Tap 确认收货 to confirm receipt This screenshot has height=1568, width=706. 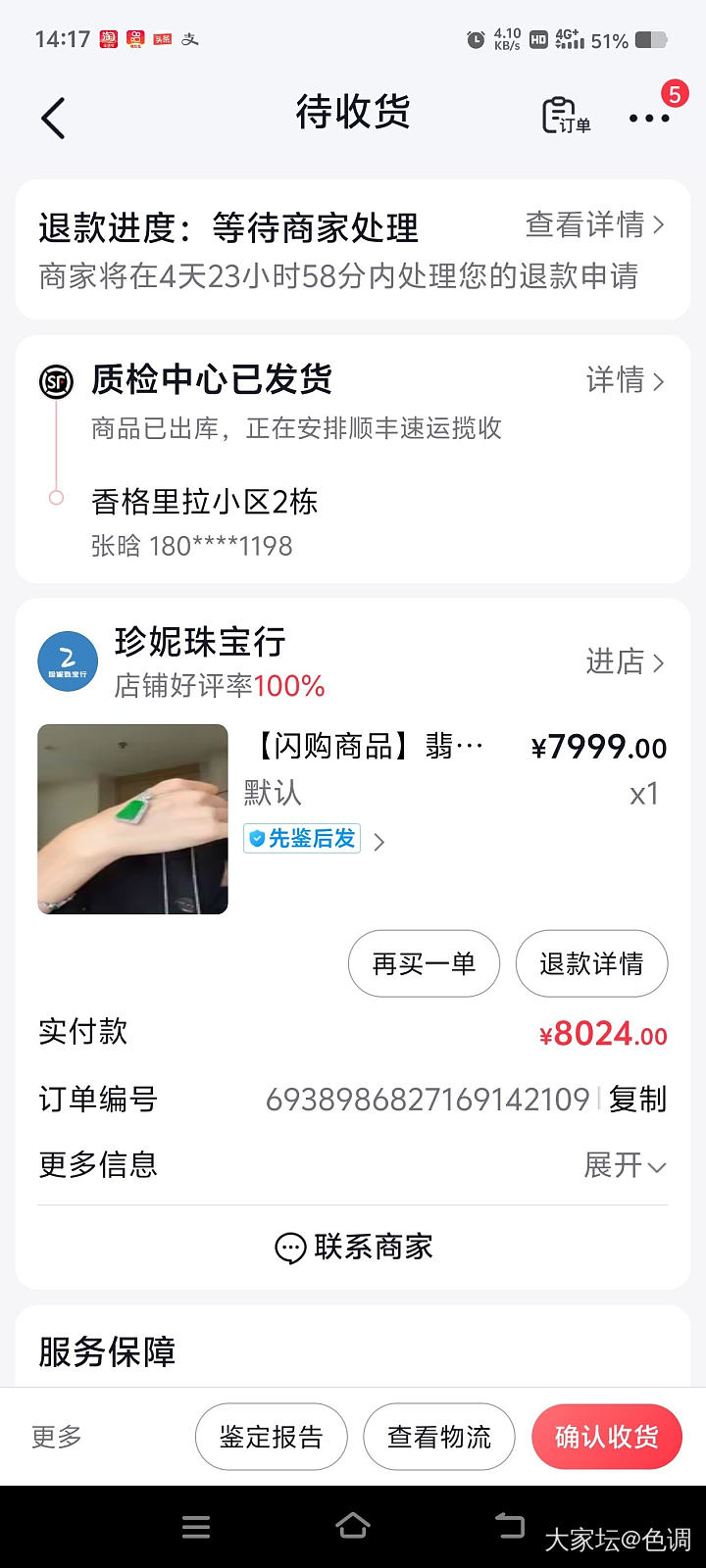[x=606, y=1437]
